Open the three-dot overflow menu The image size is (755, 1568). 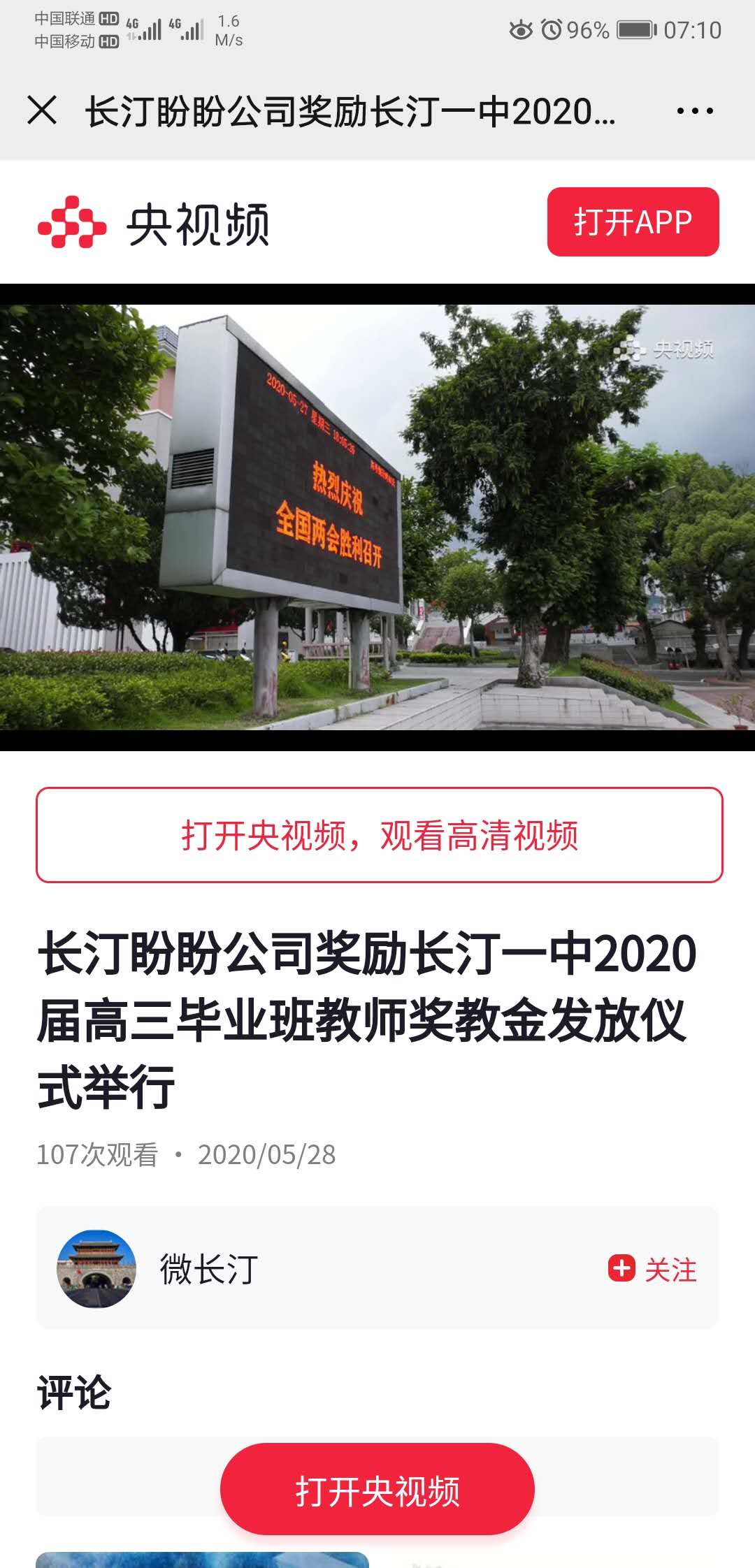click(694, 110)
